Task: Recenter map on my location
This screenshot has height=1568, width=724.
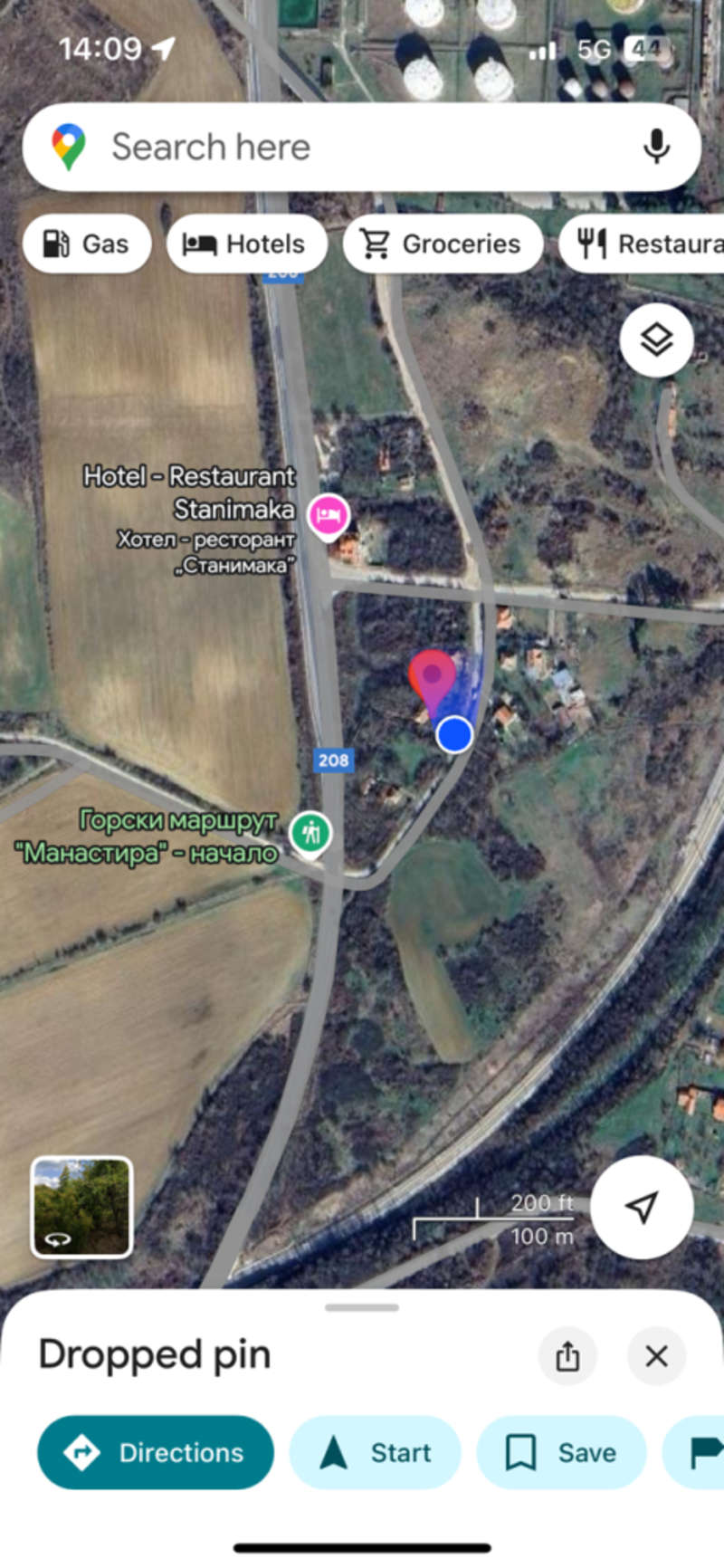Action: point(642,1207)
